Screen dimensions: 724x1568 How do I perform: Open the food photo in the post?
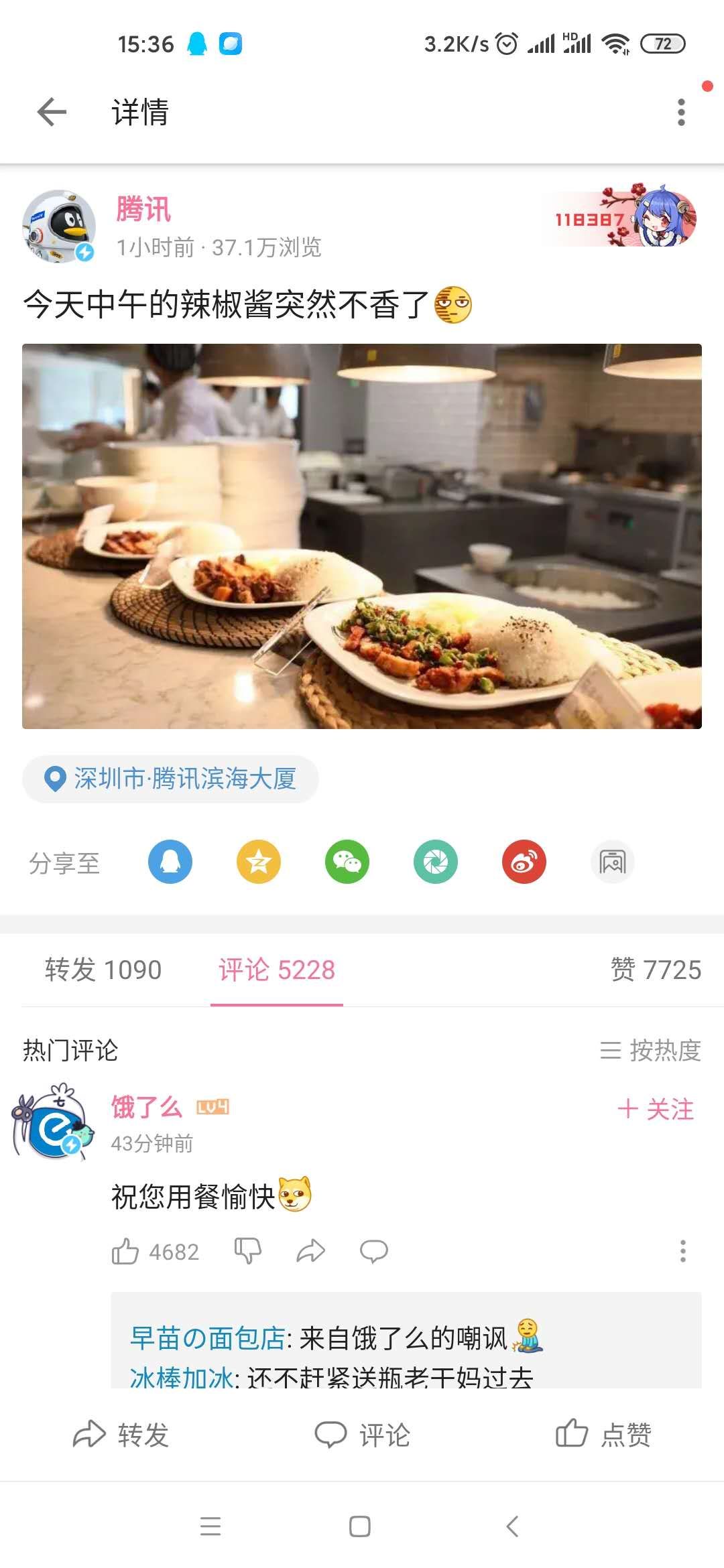click(362, 536)
